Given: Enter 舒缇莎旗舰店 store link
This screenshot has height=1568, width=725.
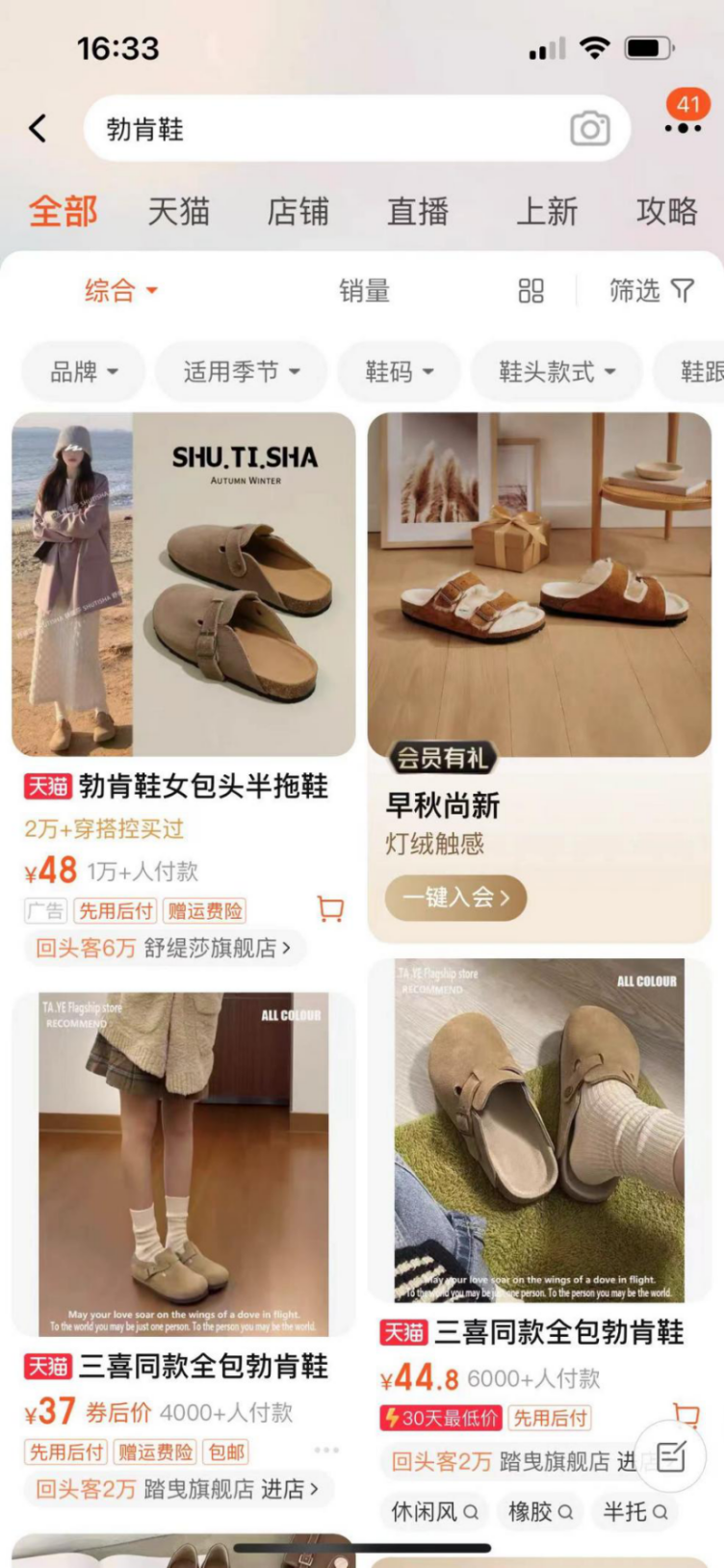Looking at the screenshot, I should (x=218, y=948).
